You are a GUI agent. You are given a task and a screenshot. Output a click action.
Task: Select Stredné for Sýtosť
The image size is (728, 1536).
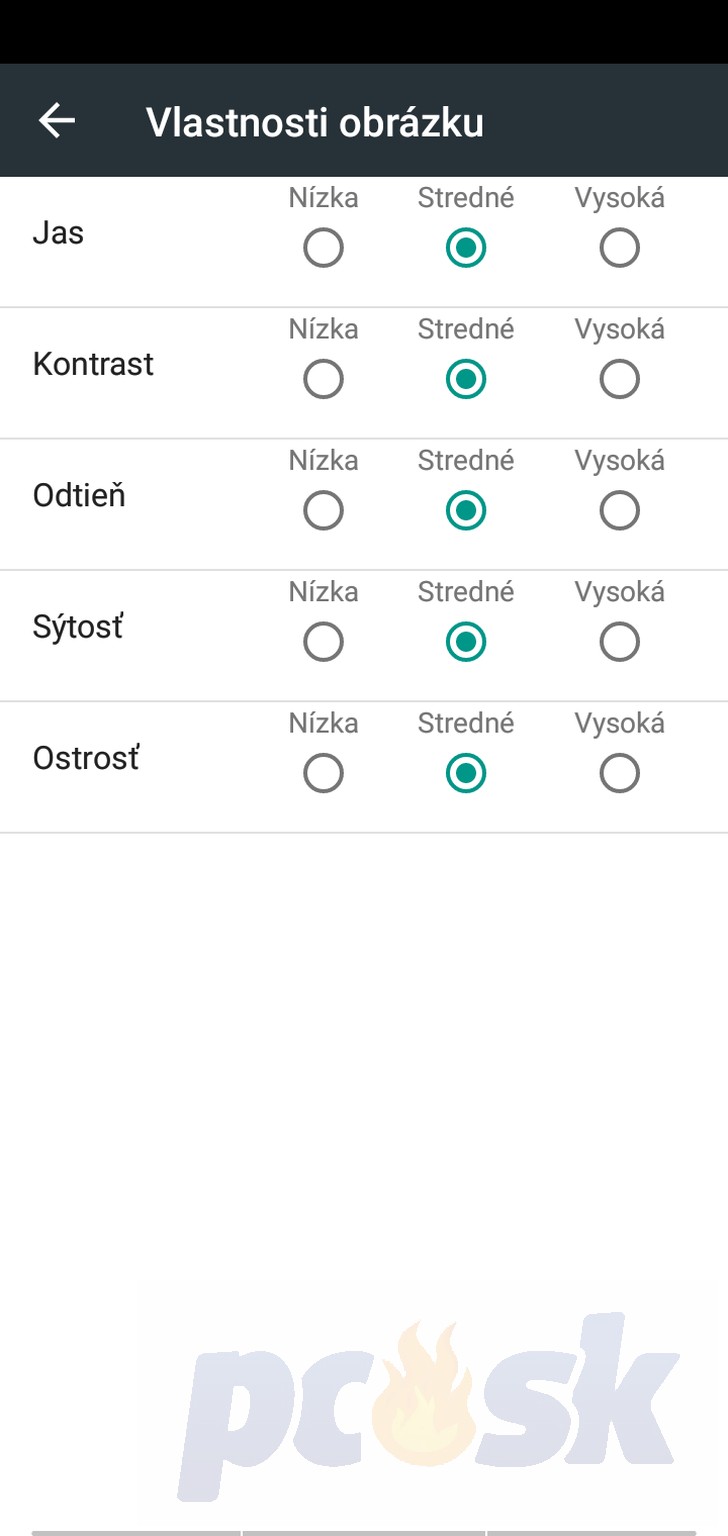click(466, 642)
